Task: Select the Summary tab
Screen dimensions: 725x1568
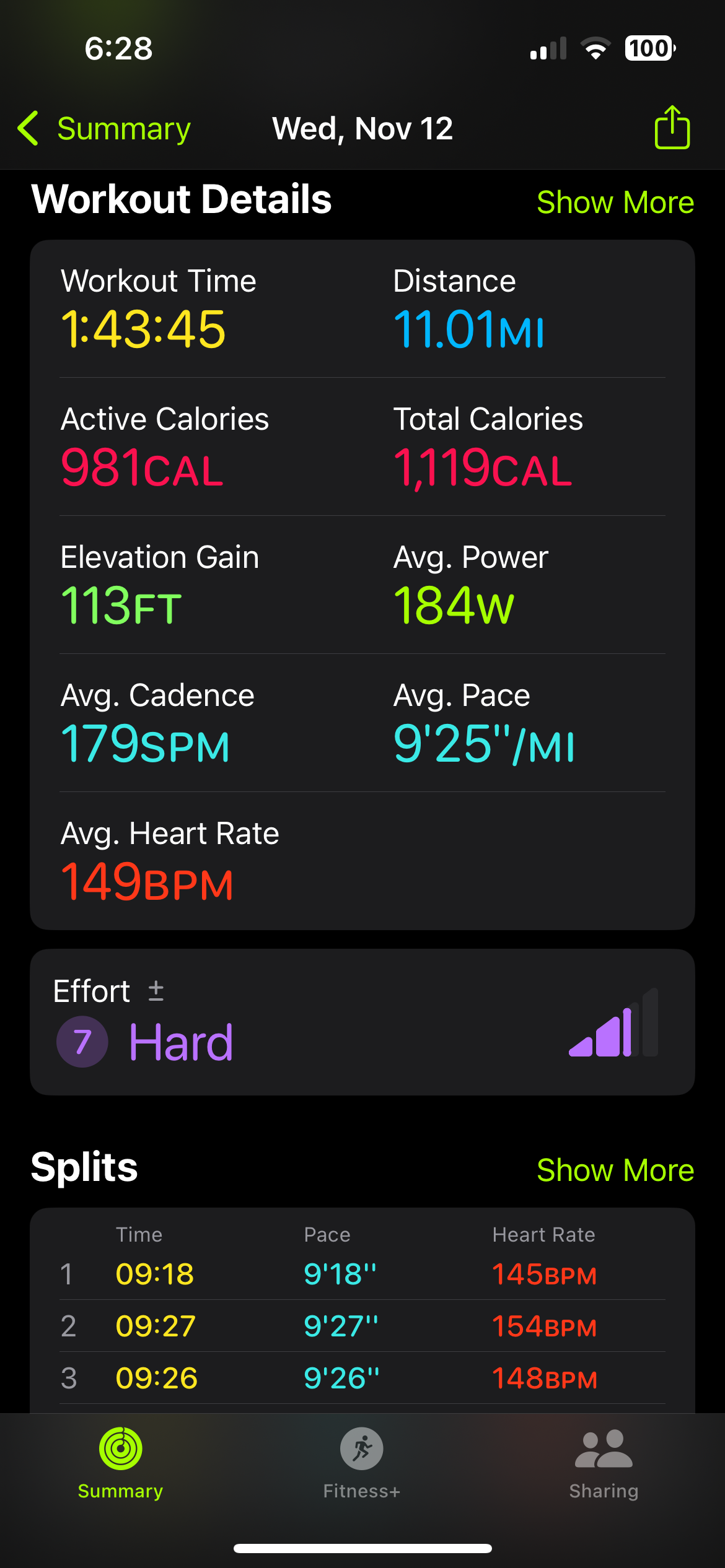Action: [121, 1463]
